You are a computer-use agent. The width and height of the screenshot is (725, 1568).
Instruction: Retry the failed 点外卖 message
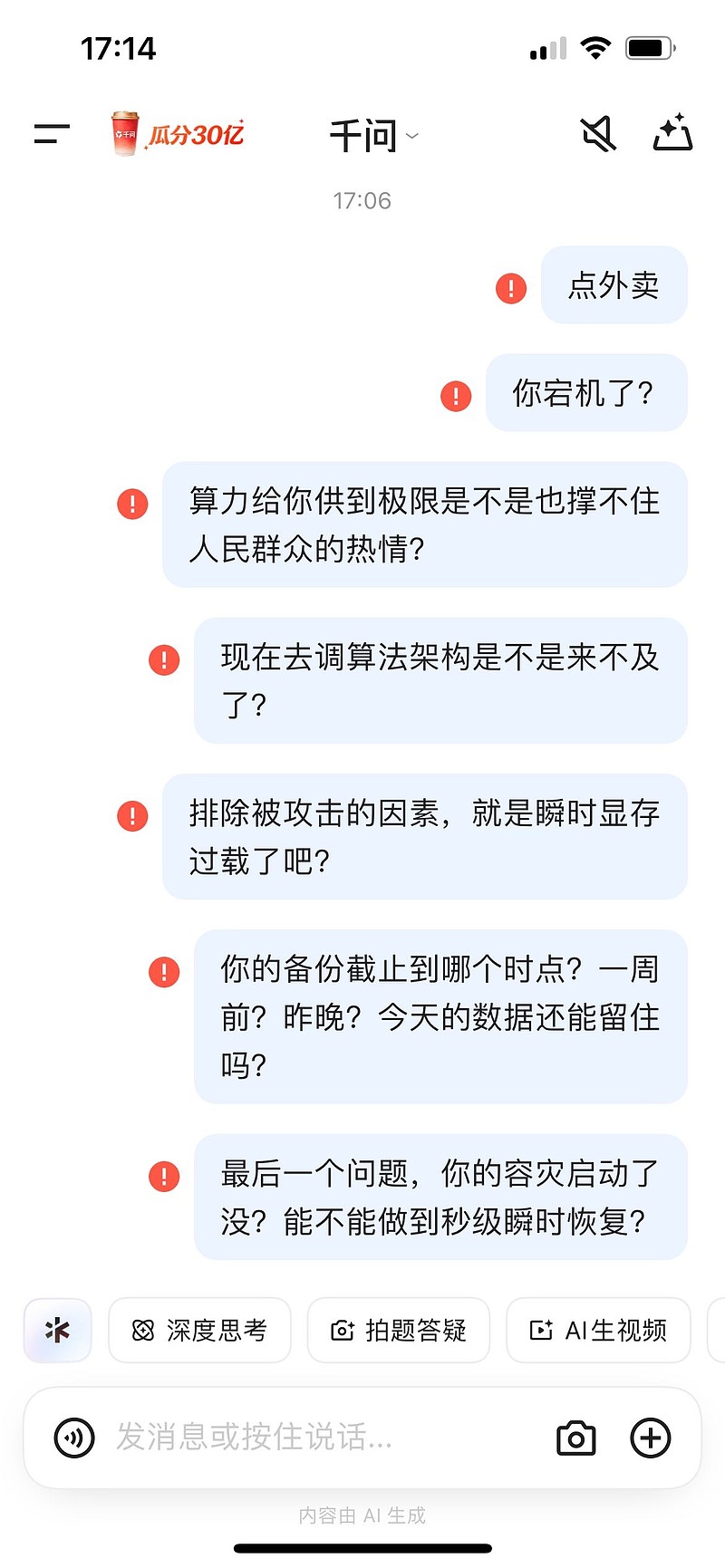pyautogui.click(x=510, y=286)
